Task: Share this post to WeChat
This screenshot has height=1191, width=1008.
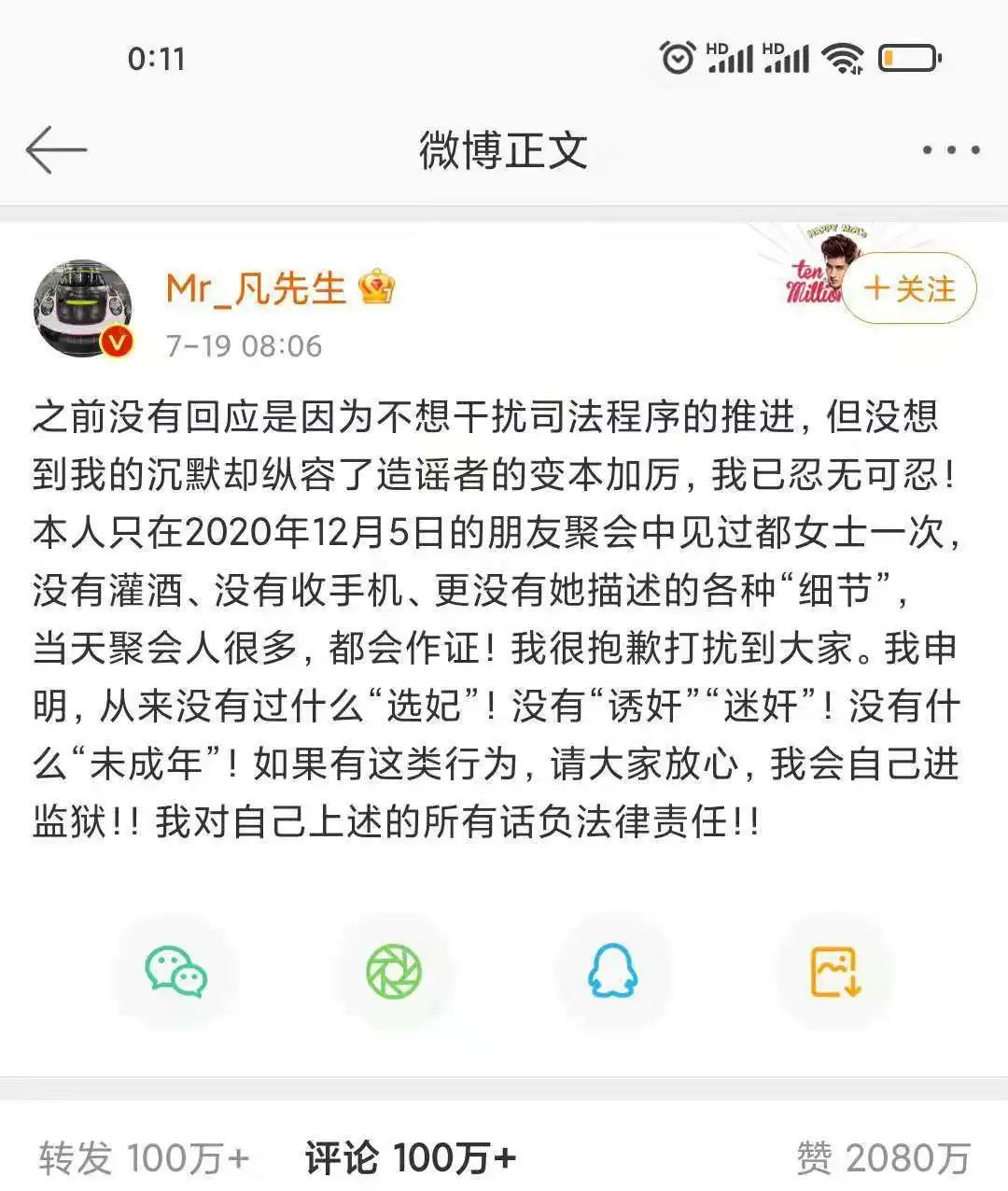Action: tap(175, 971)
